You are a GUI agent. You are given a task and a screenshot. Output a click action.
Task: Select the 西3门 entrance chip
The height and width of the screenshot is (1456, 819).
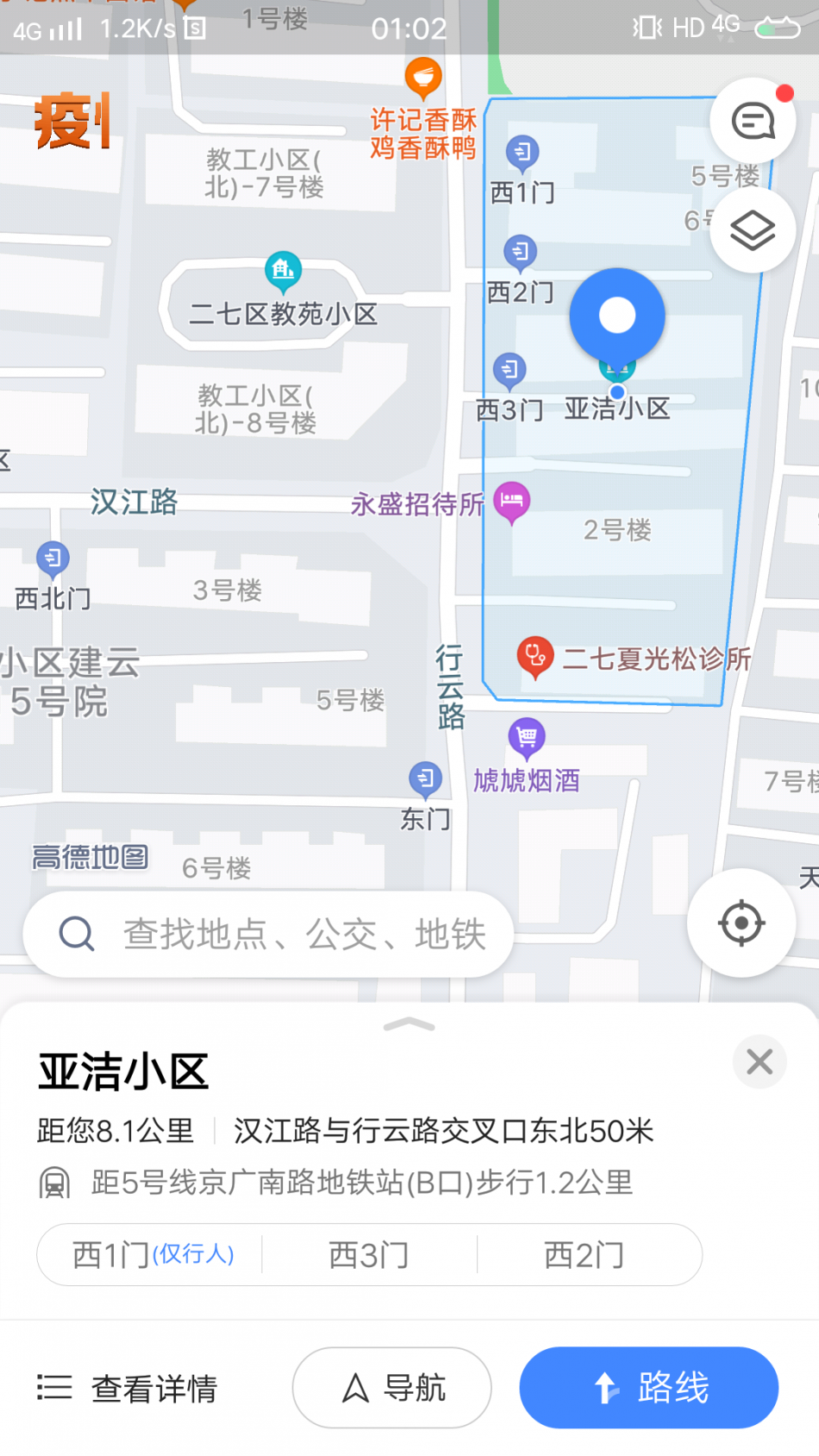point(369,1255)
